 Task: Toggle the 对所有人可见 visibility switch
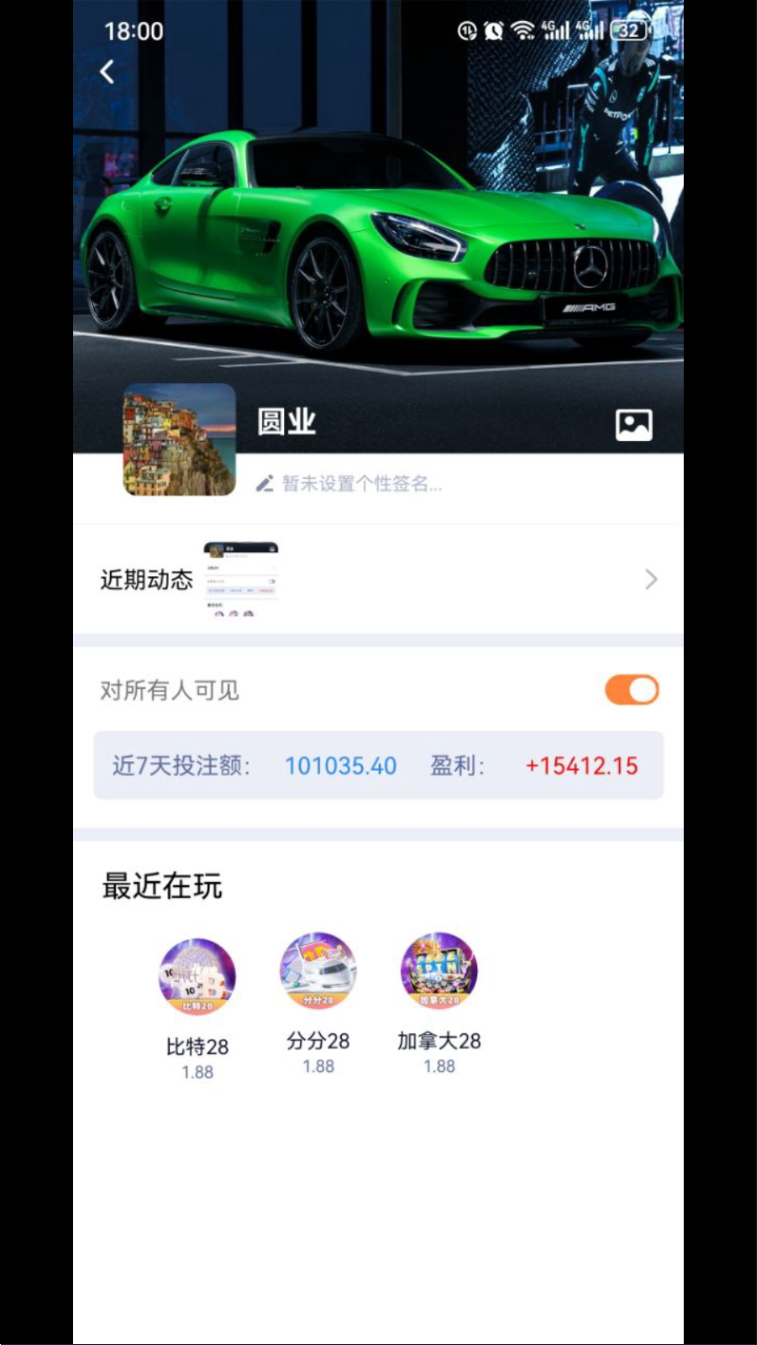coord(631,690)
